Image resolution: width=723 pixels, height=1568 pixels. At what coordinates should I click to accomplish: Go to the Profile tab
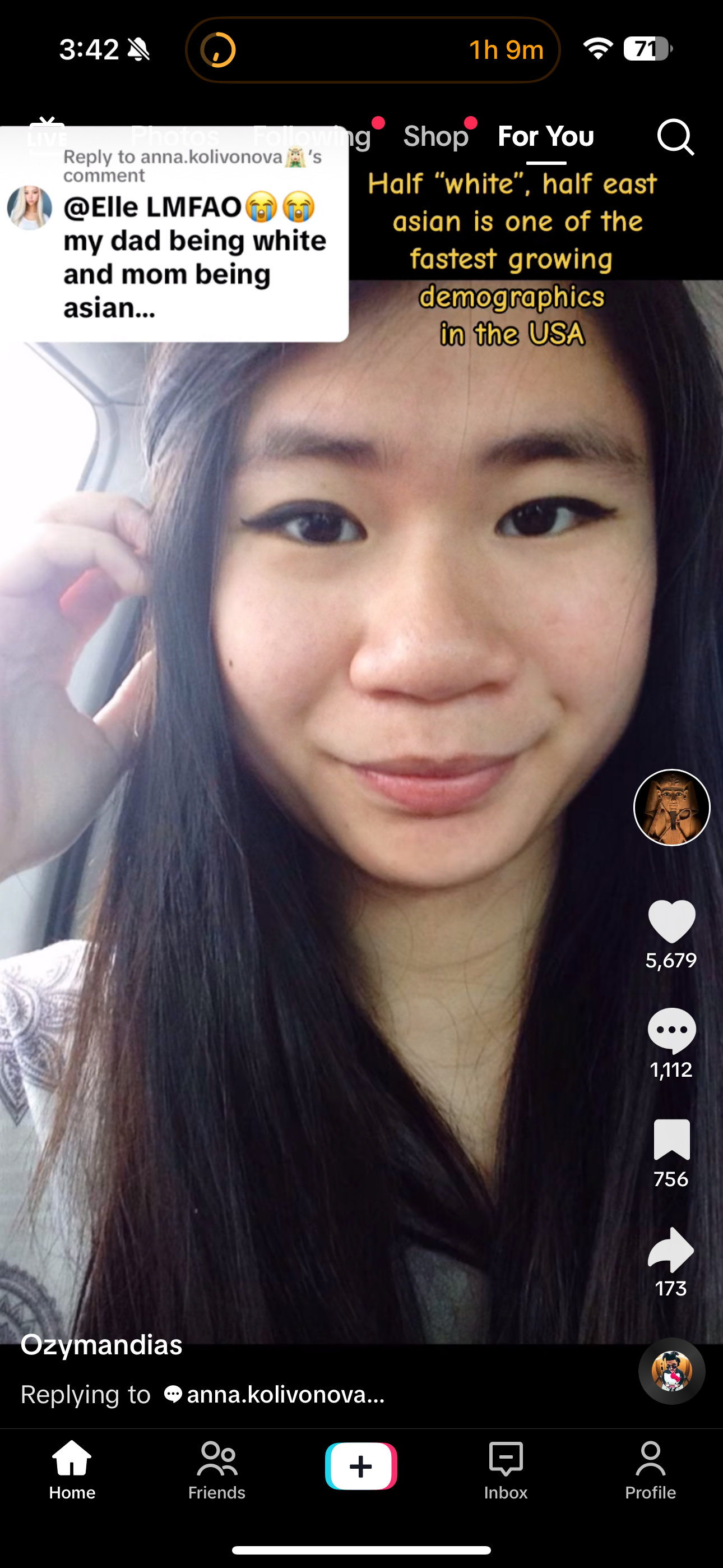click(650, 1470)
